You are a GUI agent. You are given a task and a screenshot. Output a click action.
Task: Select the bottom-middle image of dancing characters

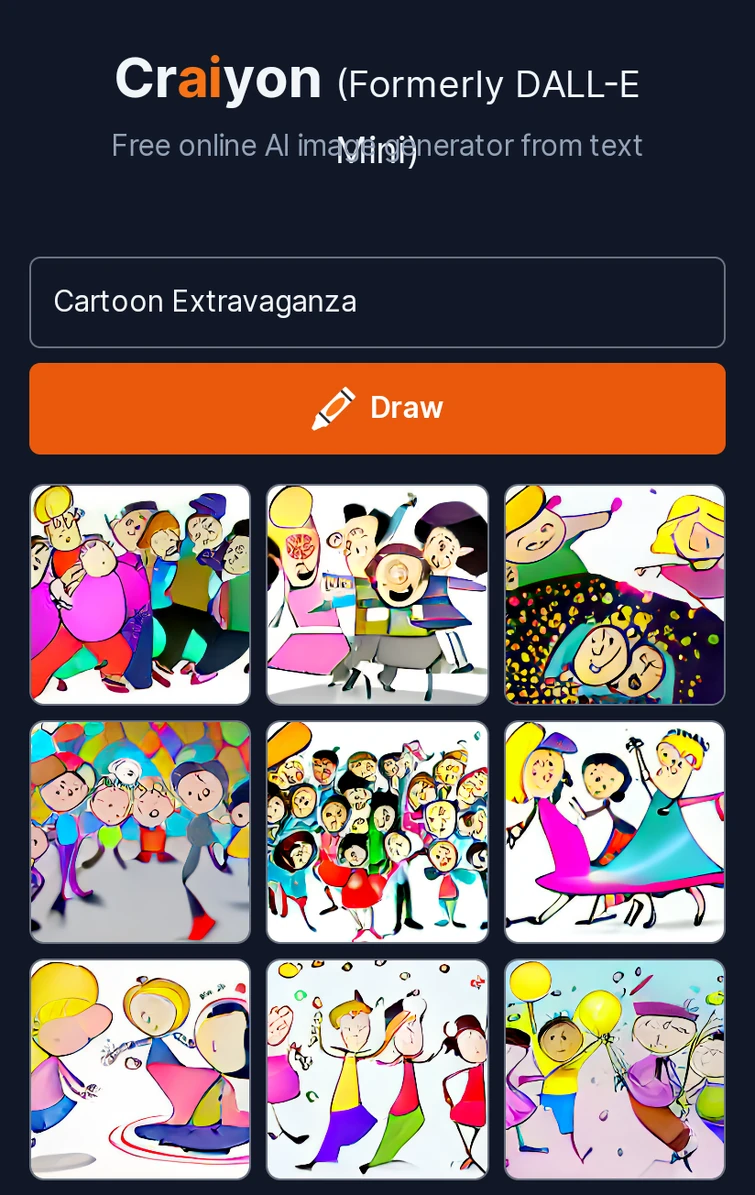377,1068
